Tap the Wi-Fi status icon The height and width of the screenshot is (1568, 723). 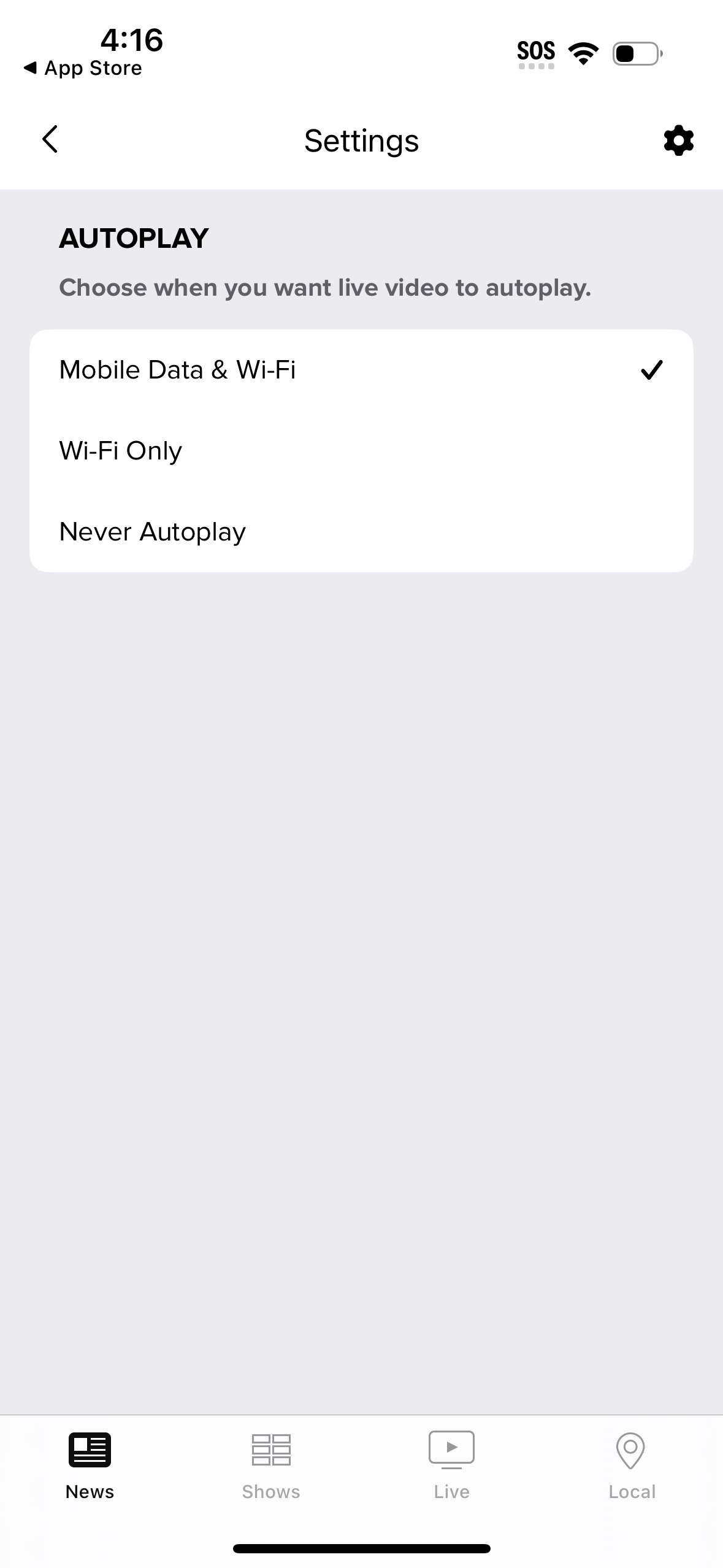click(x=583, y=53)
